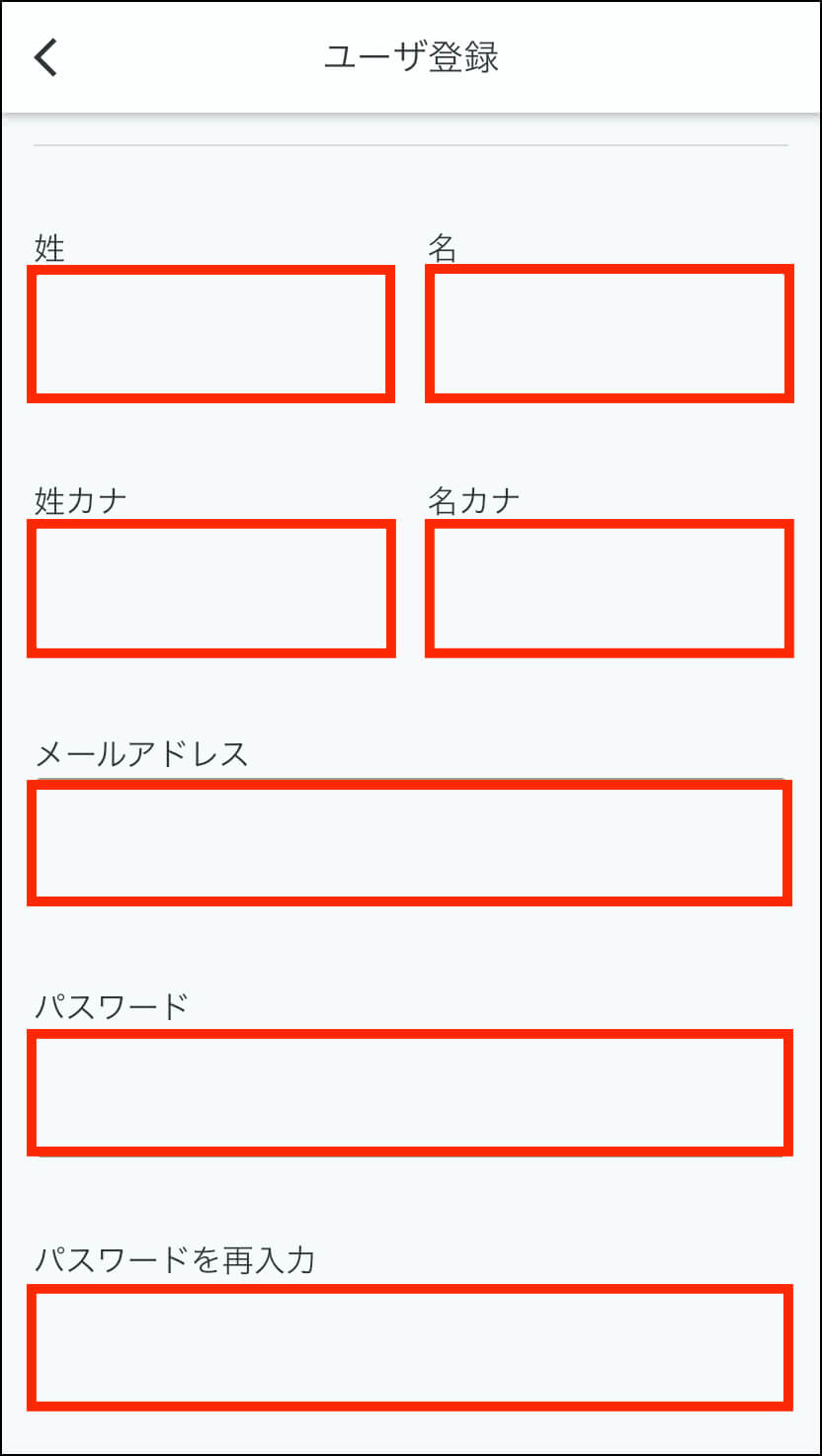Go back using the top-left arrow
822x1456 pixels.
point(46,57)
